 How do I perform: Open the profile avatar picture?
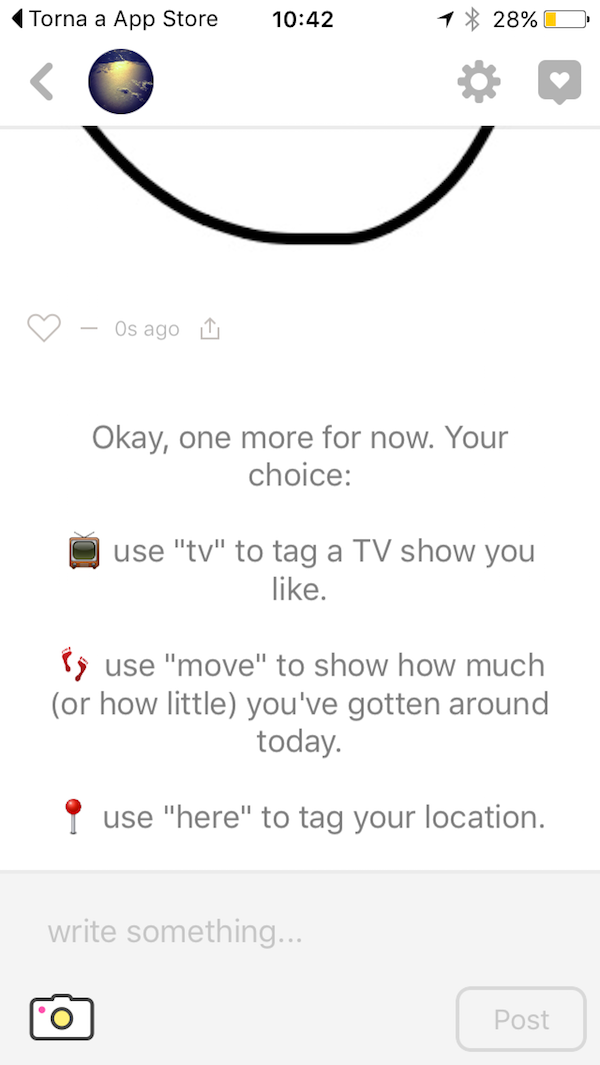click(121, 82)
